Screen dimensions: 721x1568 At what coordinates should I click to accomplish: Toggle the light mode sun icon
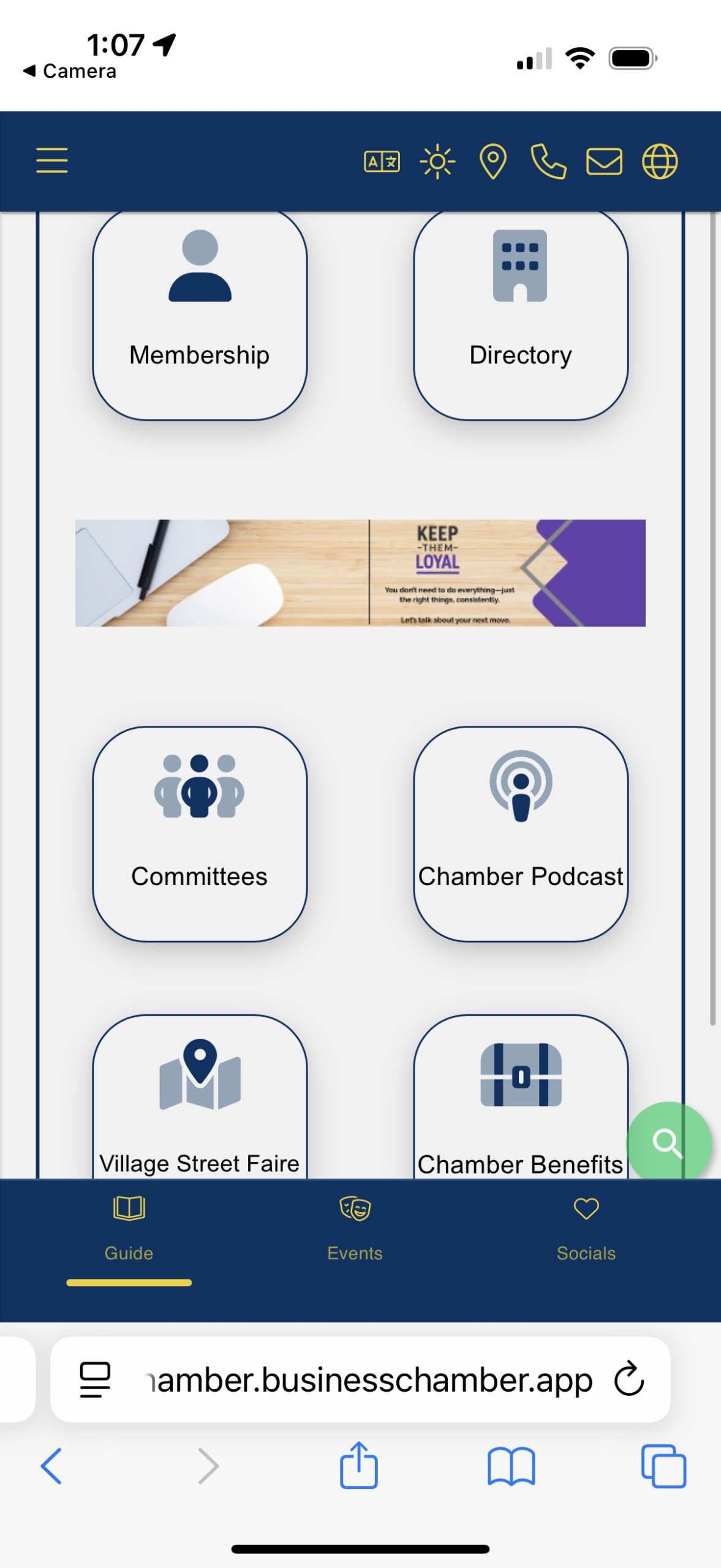(x=437, y=162)
